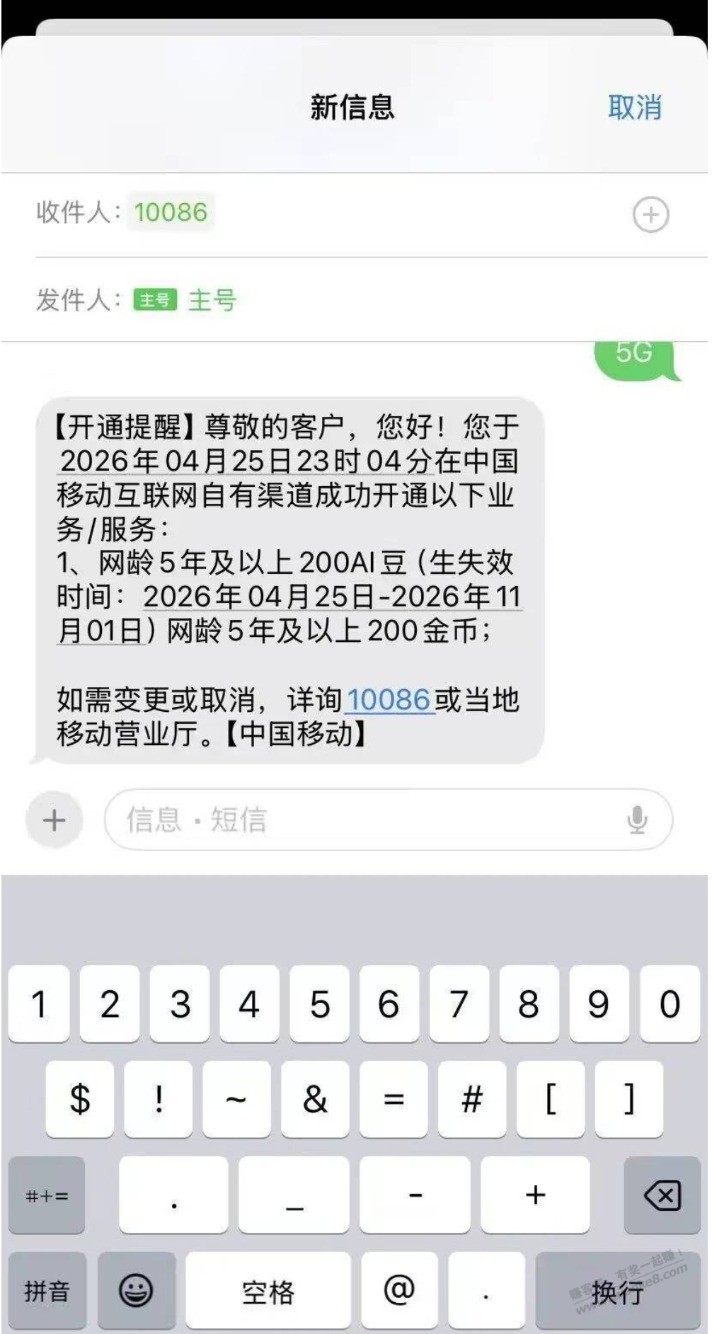This screenshot has width=712, height=1334.
Task: Start voice dictation with the microphone
Action: [637, 821]
